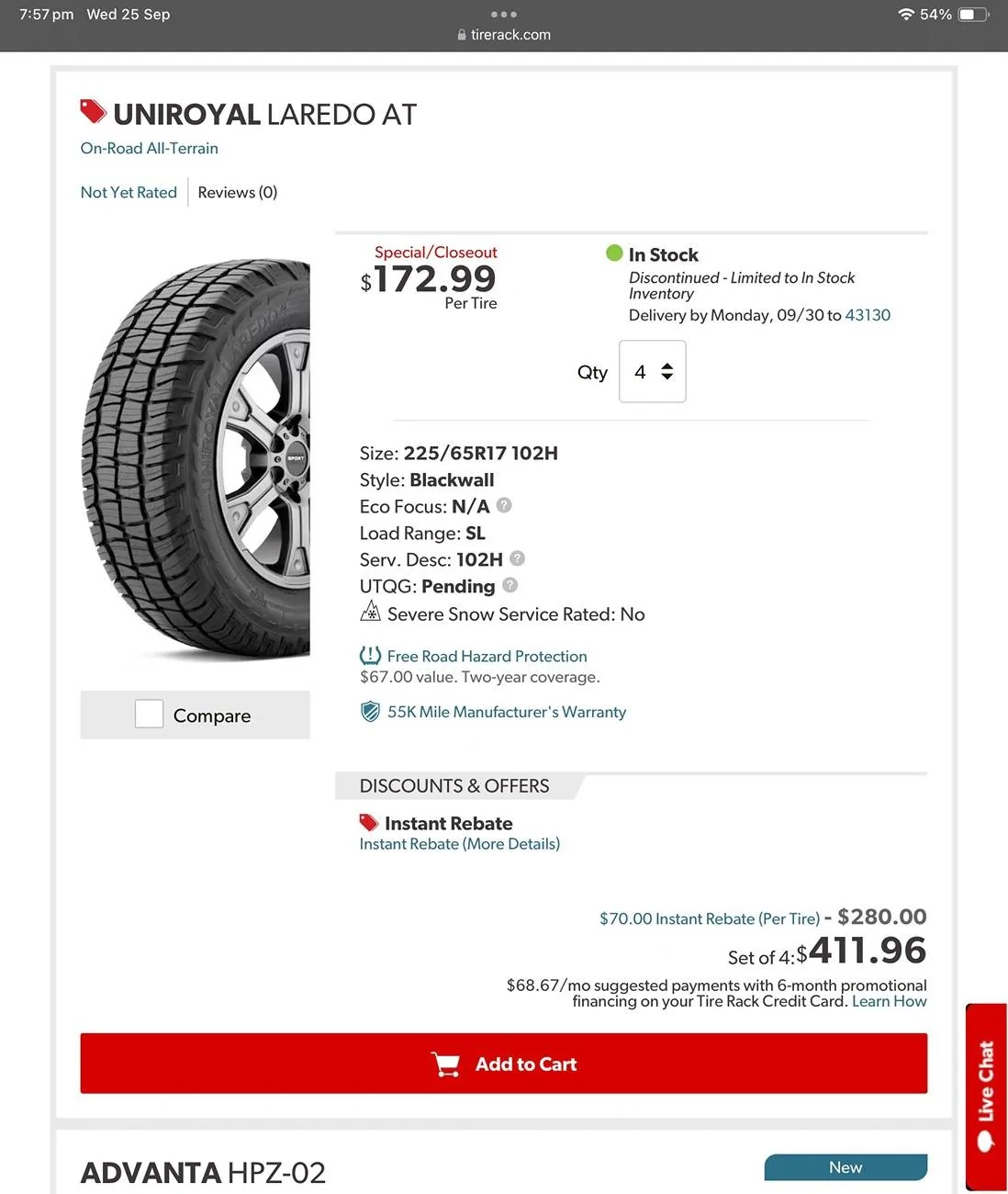Open the 55K Mile Manufacturer's Warranty info
Image resolution: width=1008 pixels, height=1194 pixels.
(x=506, y=712)
